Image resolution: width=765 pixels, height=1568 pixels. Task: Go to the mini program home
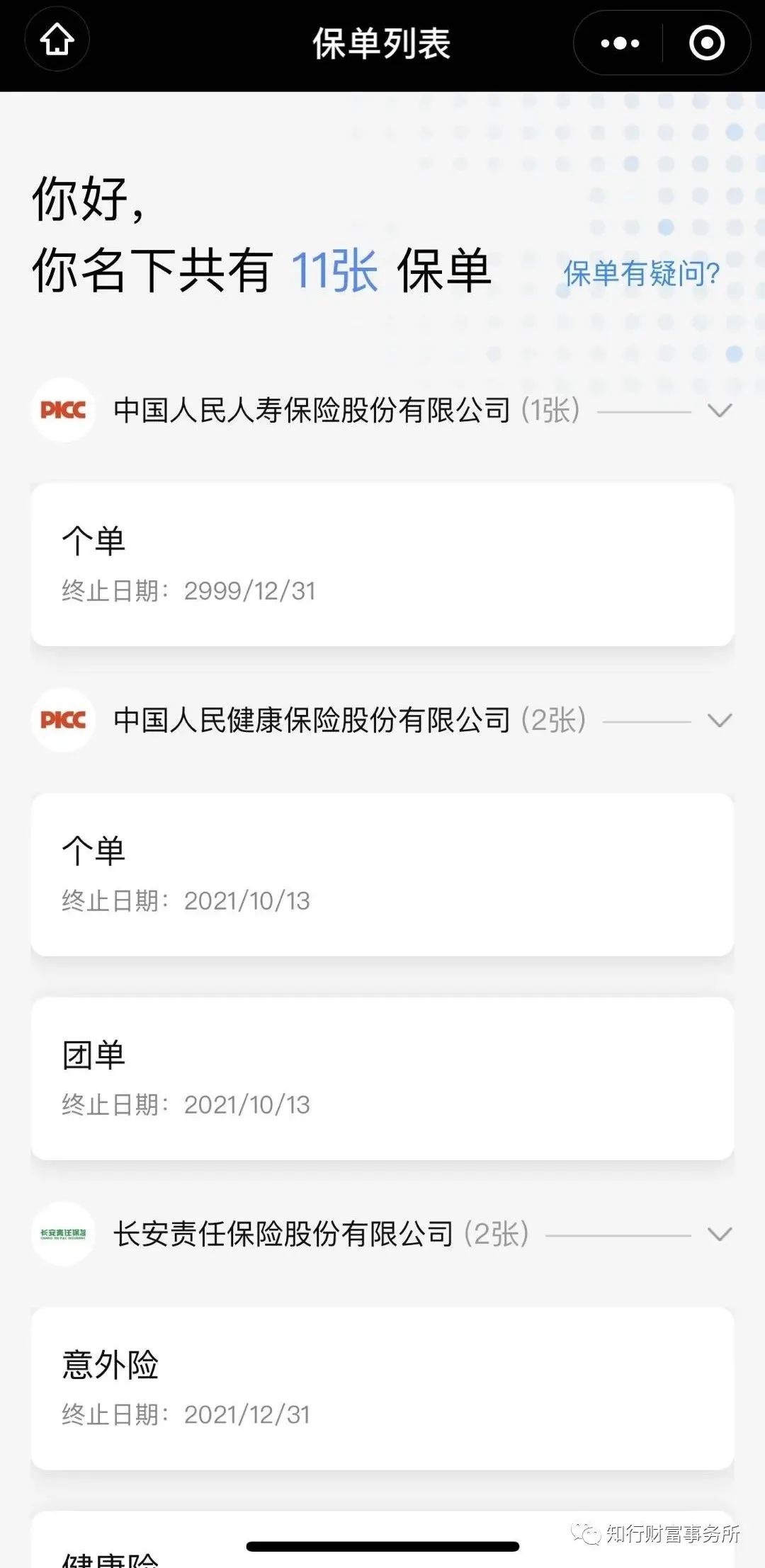tap(57, 40)
